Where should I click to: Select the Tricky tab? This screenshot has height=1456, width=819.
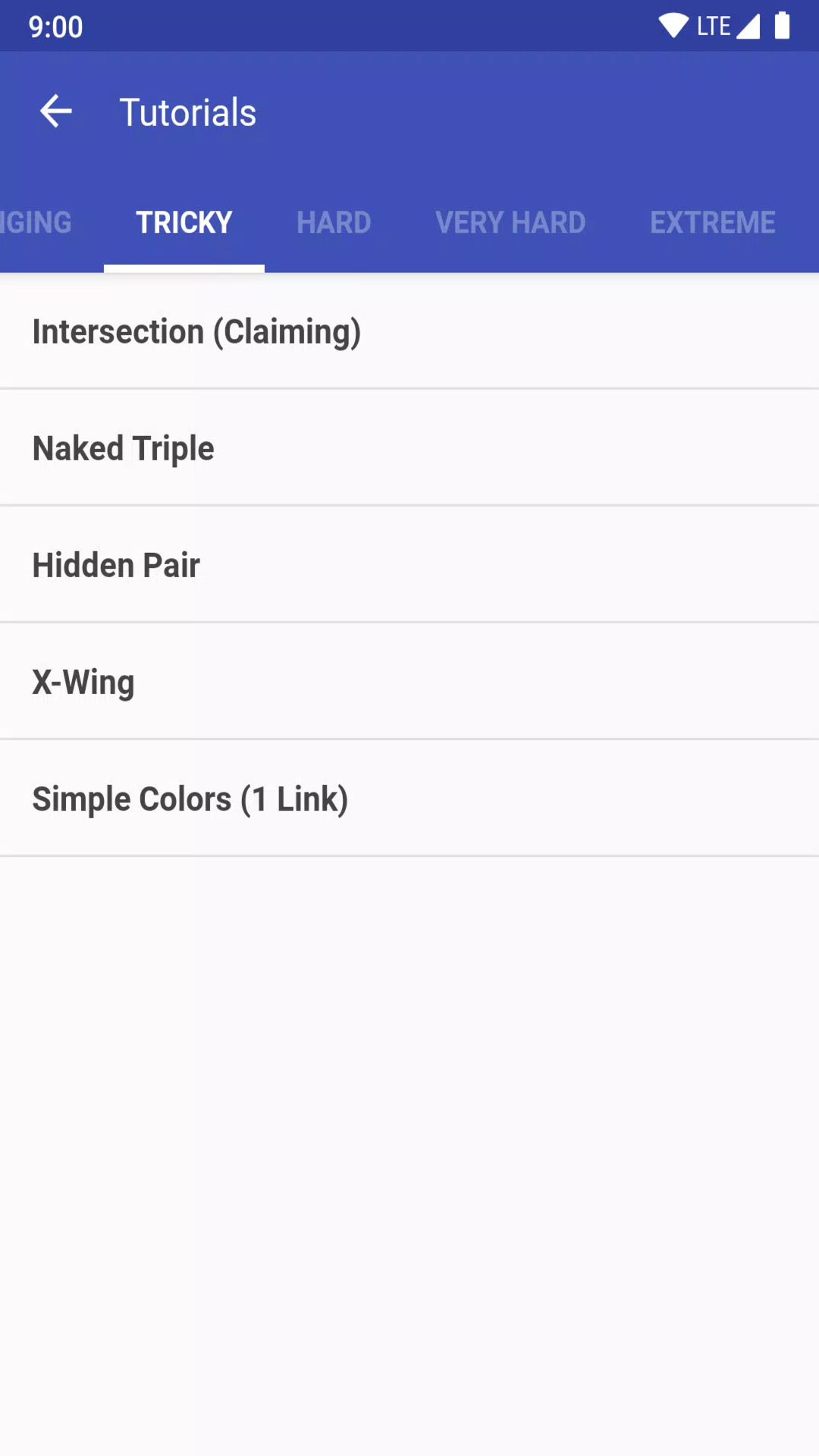tap(184, 222)
